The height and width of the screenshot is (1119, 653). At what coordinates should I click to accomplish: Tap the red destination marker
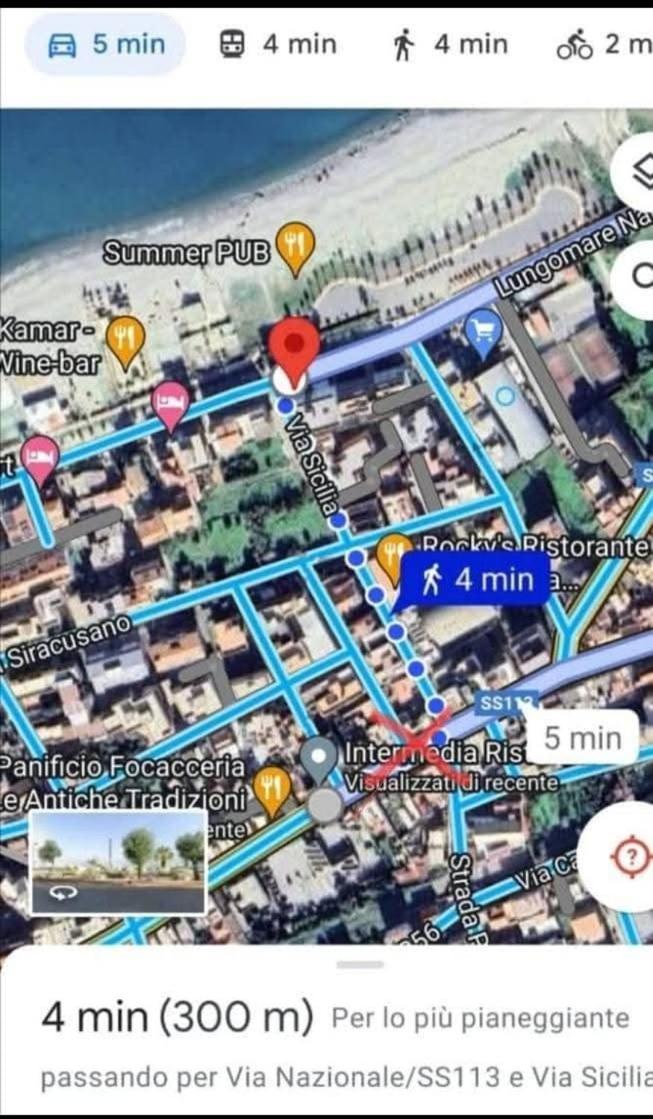[x=294, y=347]
